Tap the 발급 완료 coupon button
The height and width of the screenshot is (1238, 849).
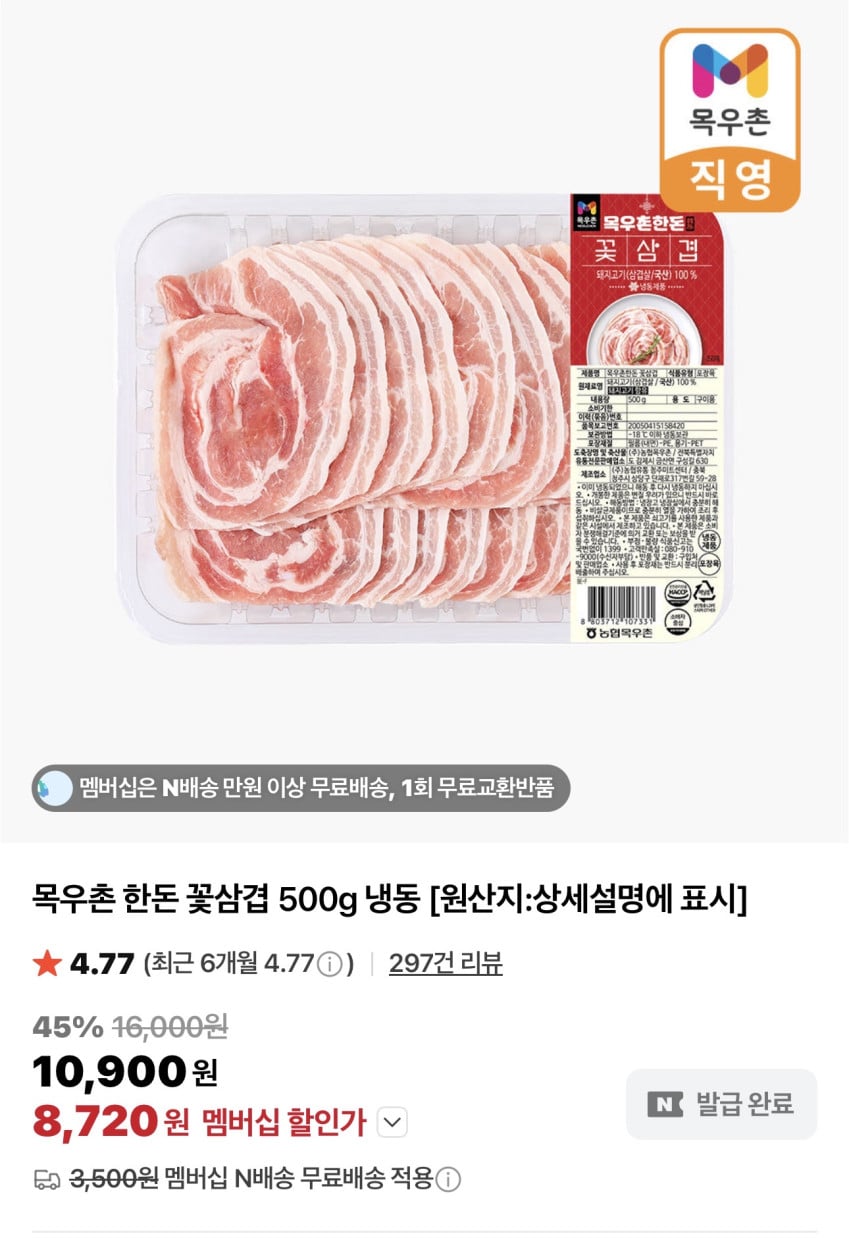(721, 1104)
